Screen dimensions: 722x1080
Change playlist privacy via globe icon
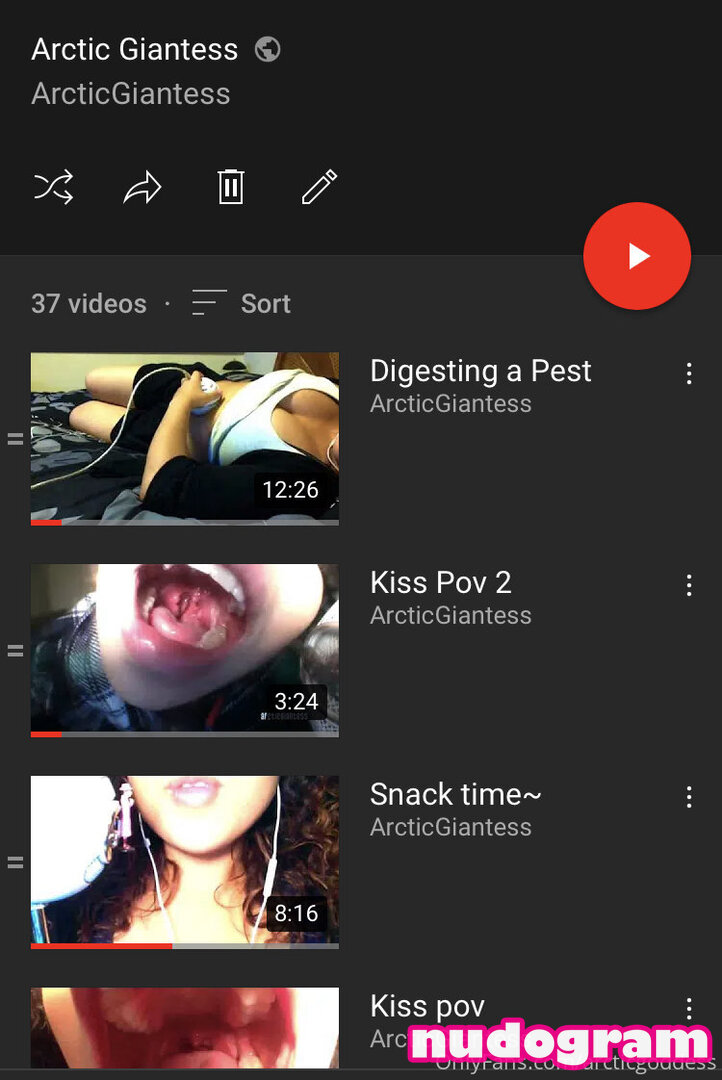pos(267,49)
